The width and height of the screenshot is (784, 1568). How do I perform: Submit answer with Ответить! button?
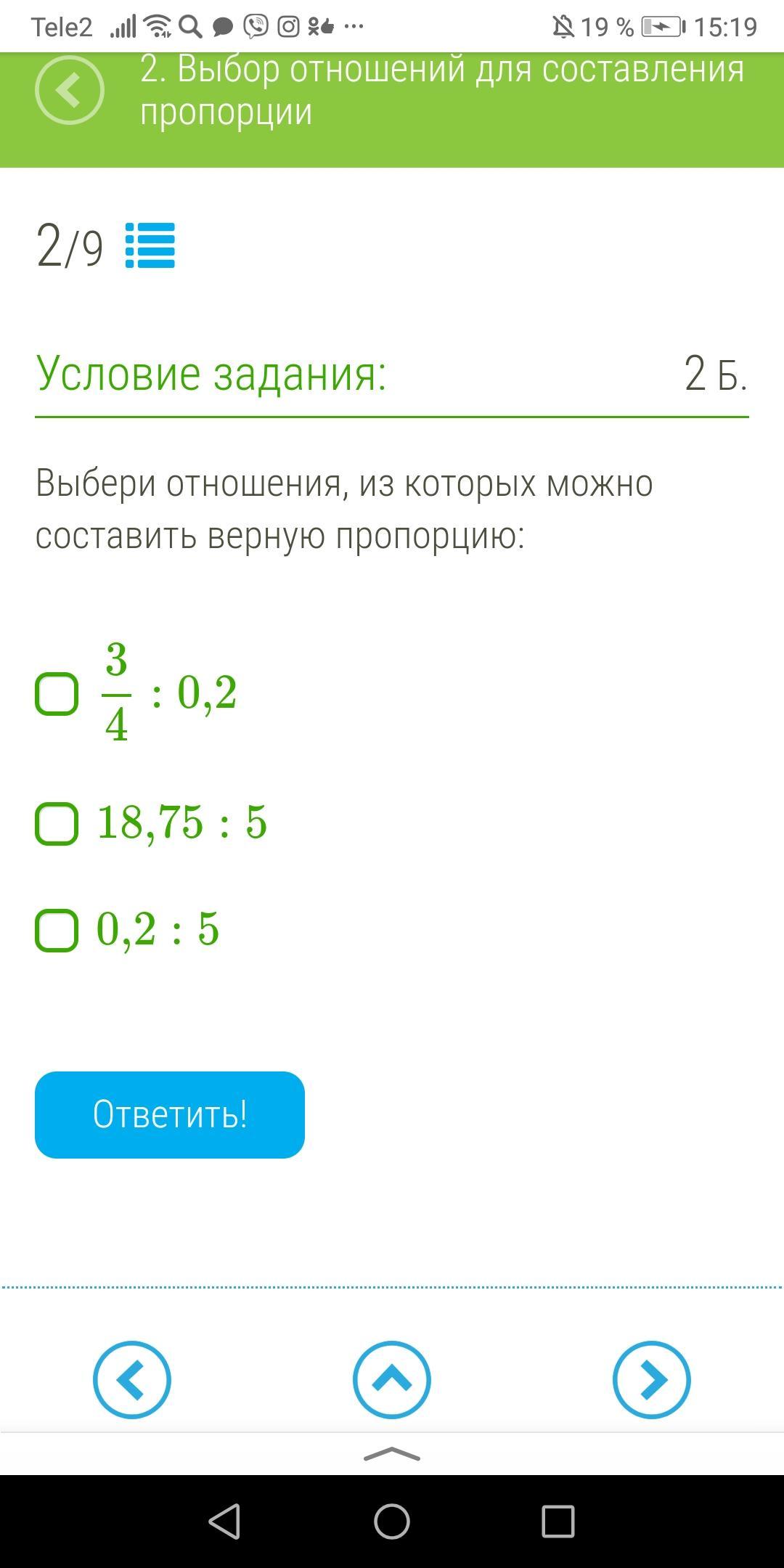point(170,1114)
